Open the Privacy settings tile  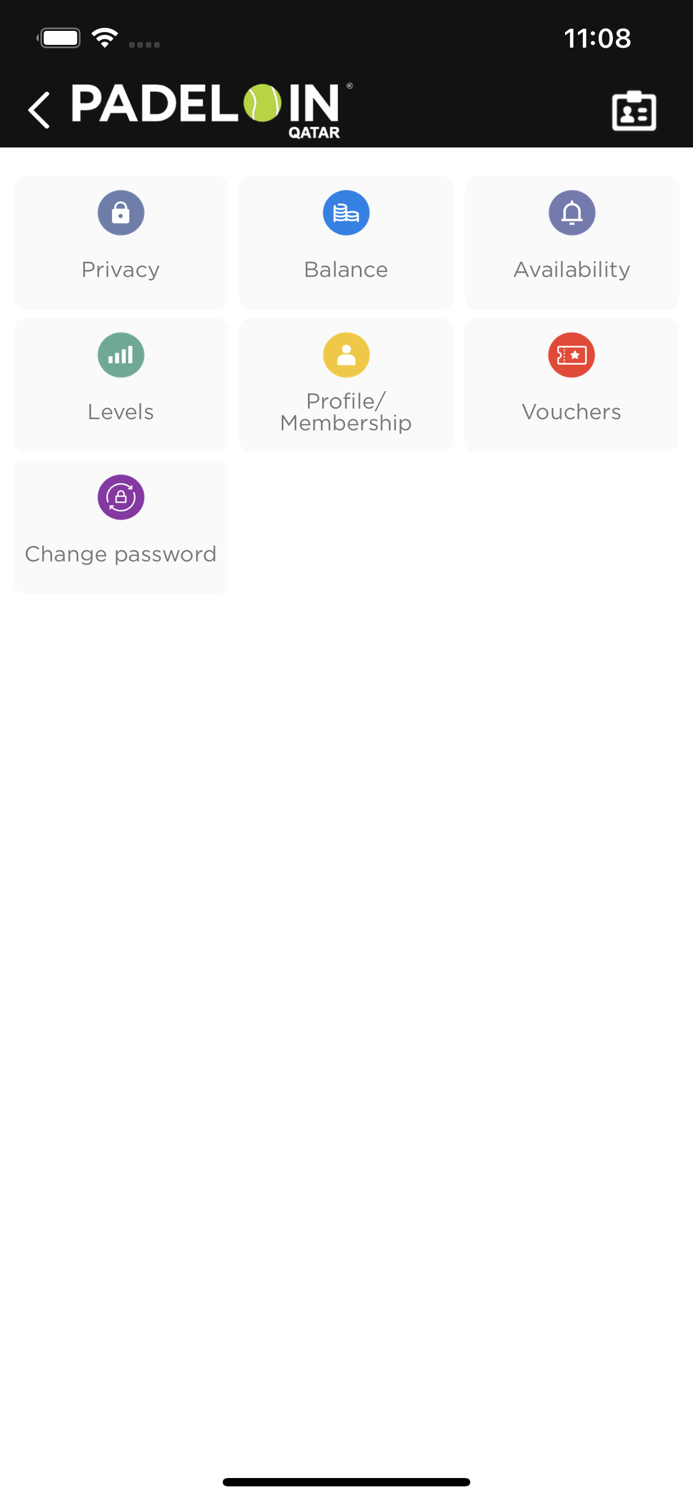[121, 242]
